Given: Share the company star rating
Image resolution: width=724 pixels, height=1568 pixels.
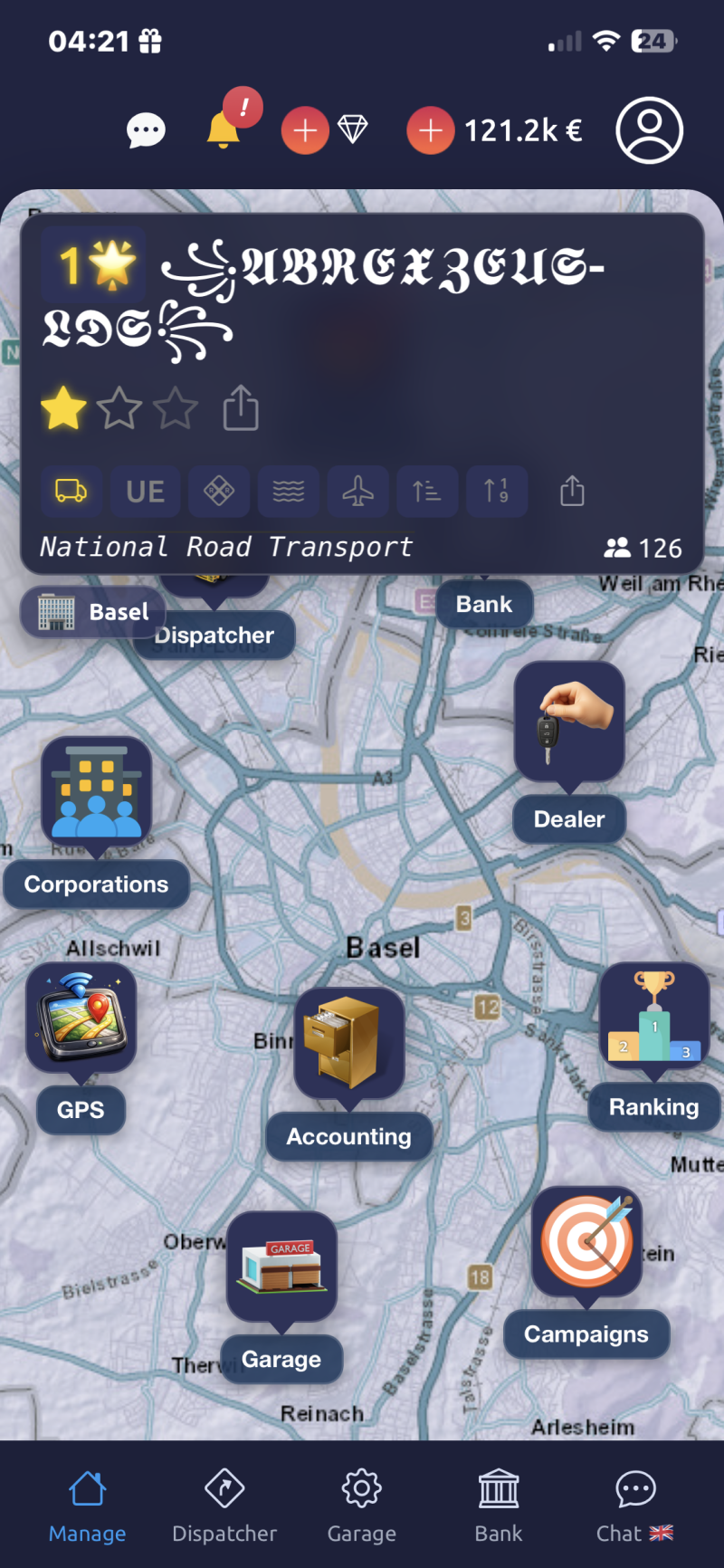Looking at the screenshot, I should tap(241, 408).
